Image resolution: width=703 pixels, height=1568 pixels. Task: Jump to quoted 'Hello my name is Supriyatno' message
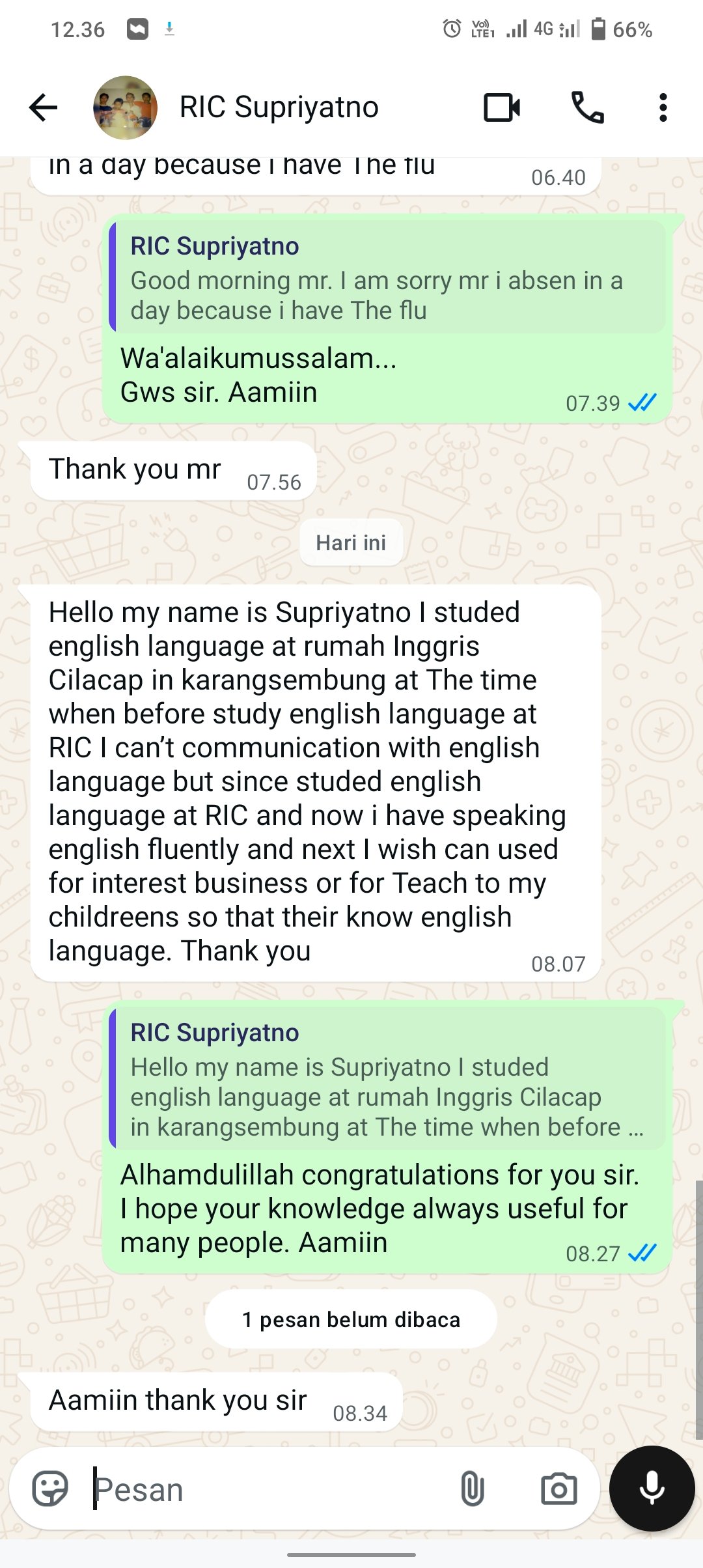[x=387, y=1079]
